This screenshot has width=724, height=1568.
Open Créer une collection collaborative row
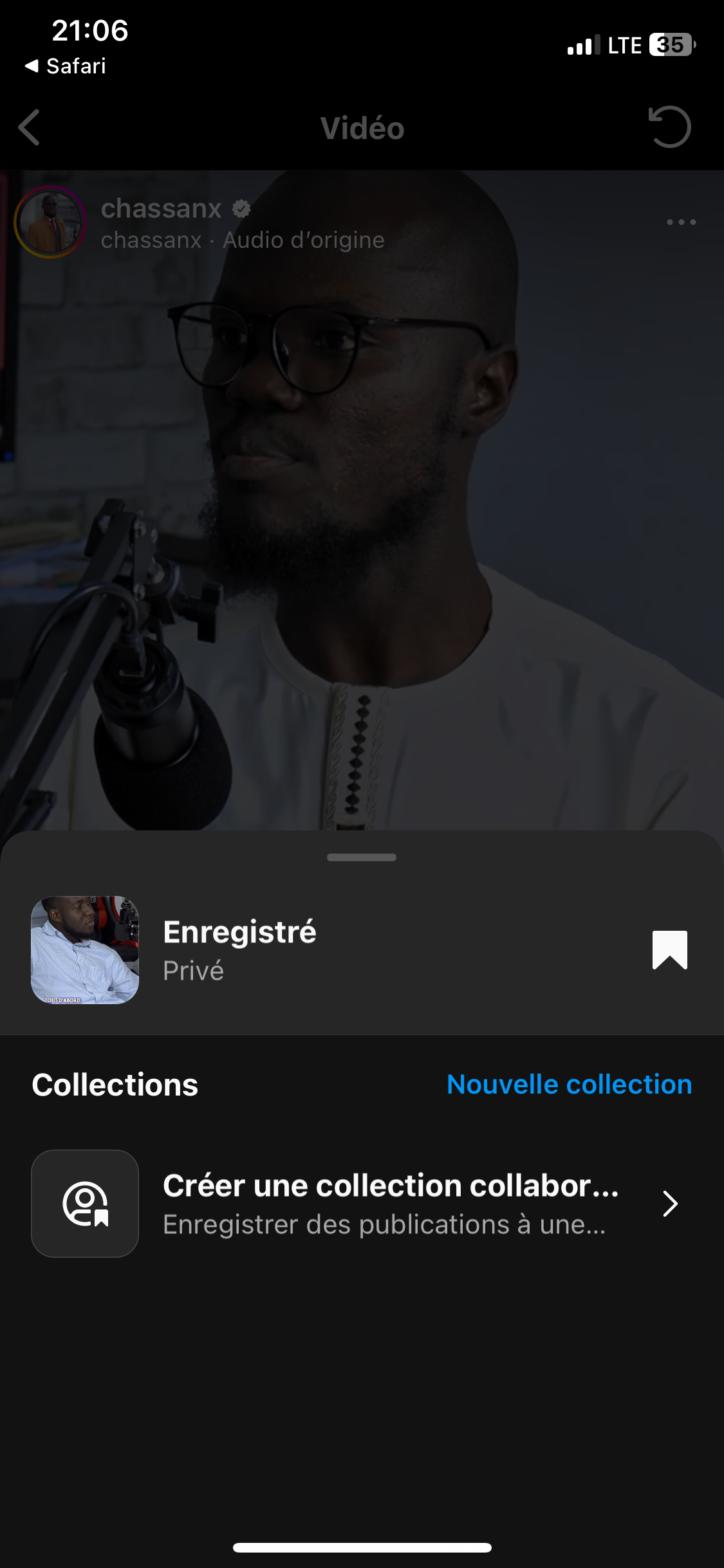pos(362,1204)
